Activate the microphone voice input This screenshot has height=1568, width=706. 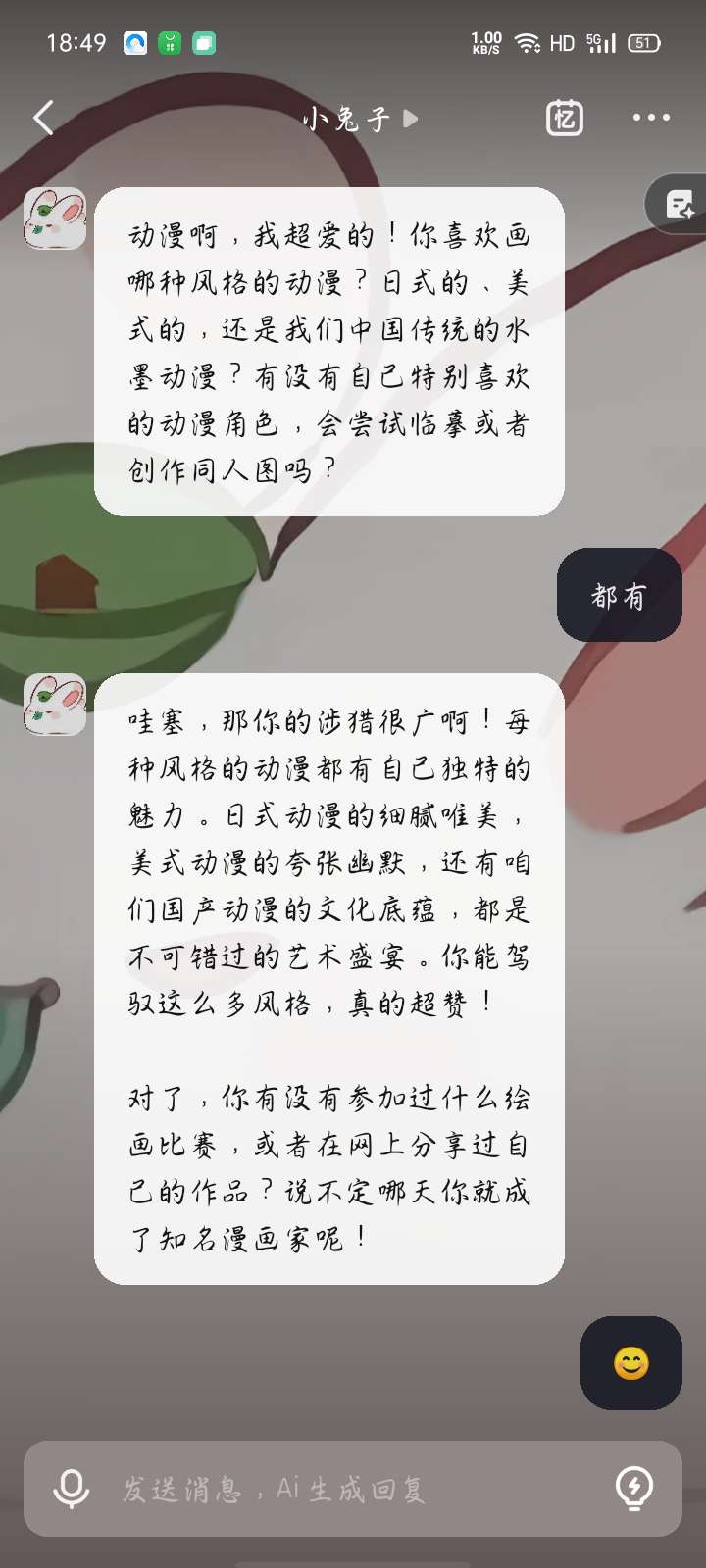pyautogui.click(x=71, y=1489)
